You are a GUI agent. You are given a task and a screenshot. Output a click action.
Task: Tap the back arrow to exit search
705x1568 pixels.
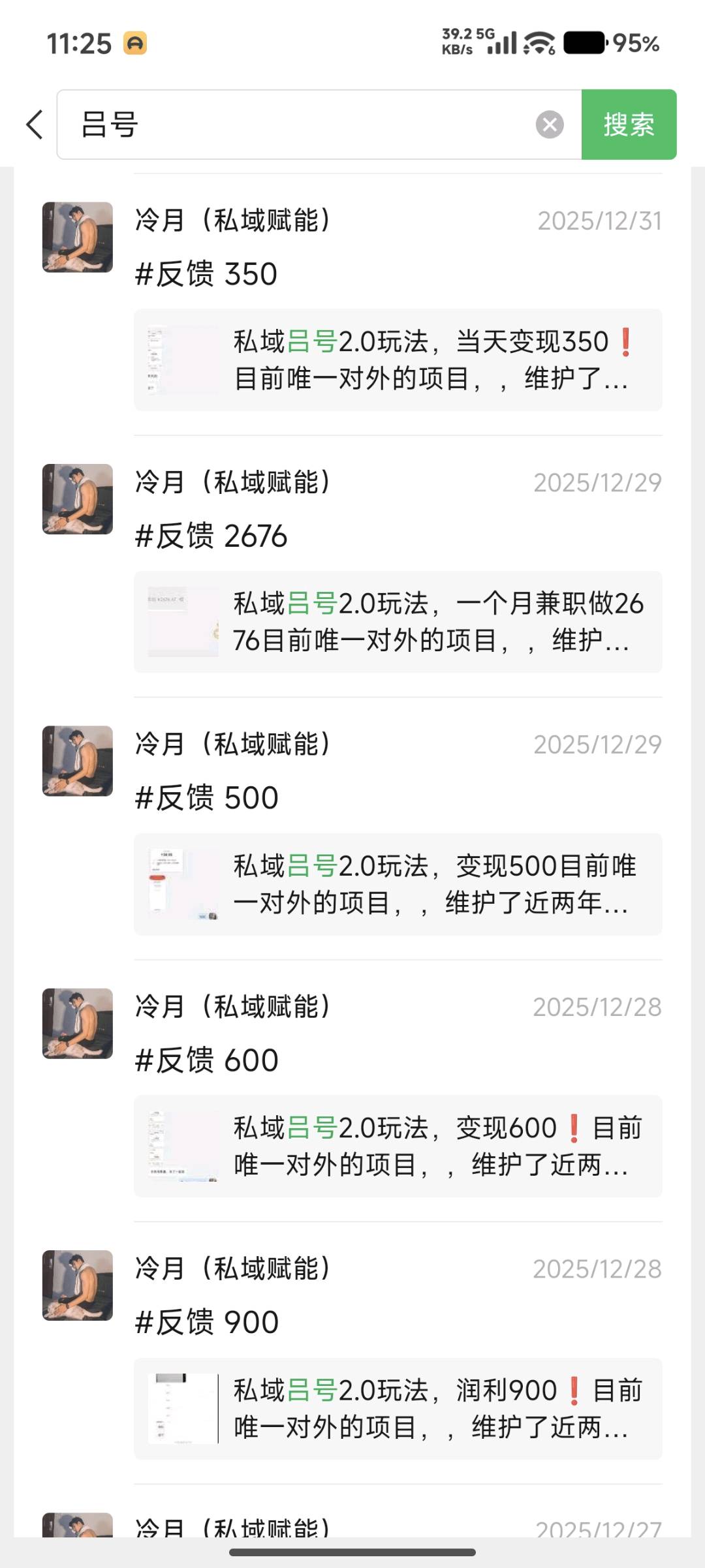click(x=34, y=125)
